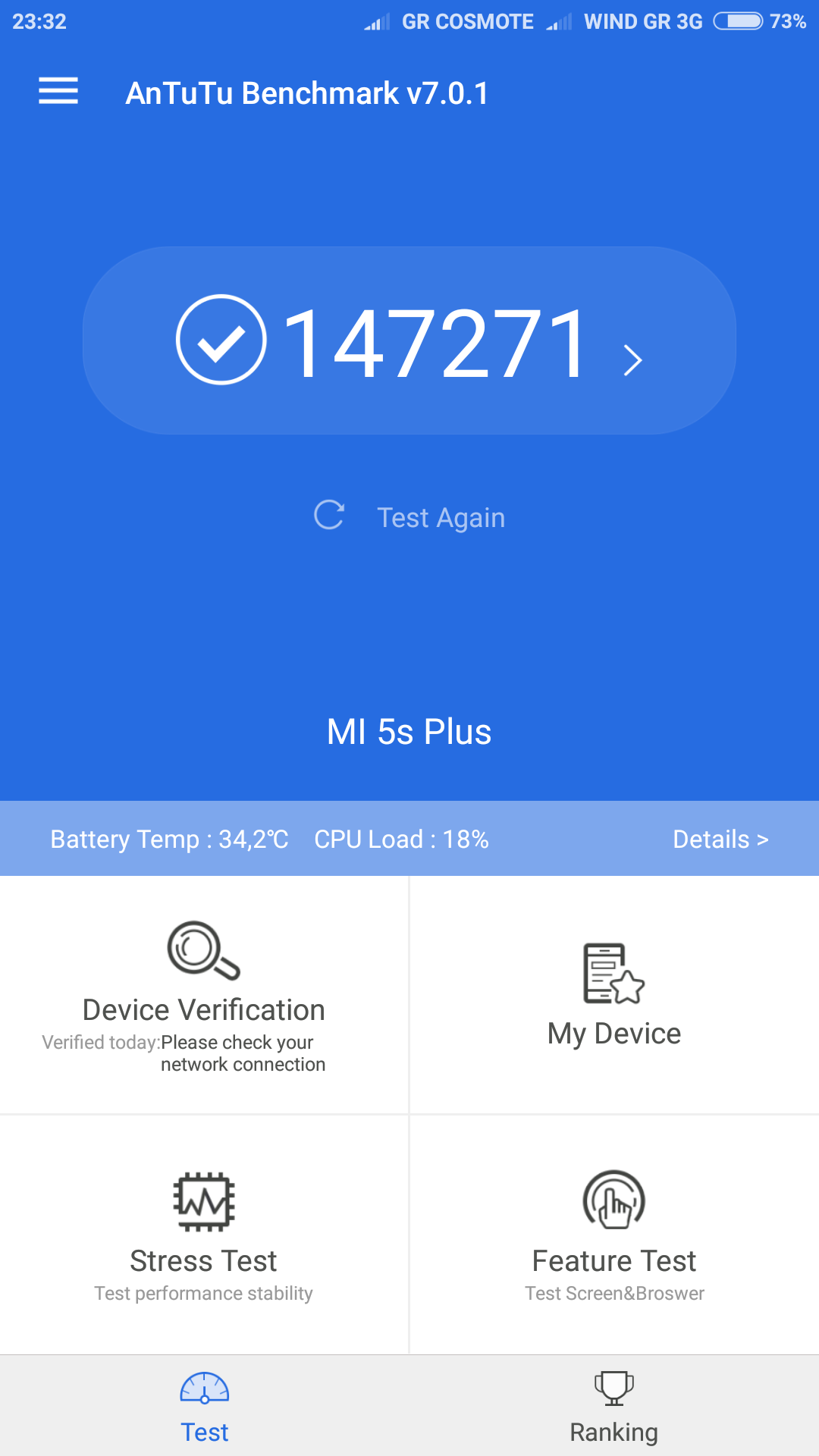Start the Stress Test

tap(203, 1234)
